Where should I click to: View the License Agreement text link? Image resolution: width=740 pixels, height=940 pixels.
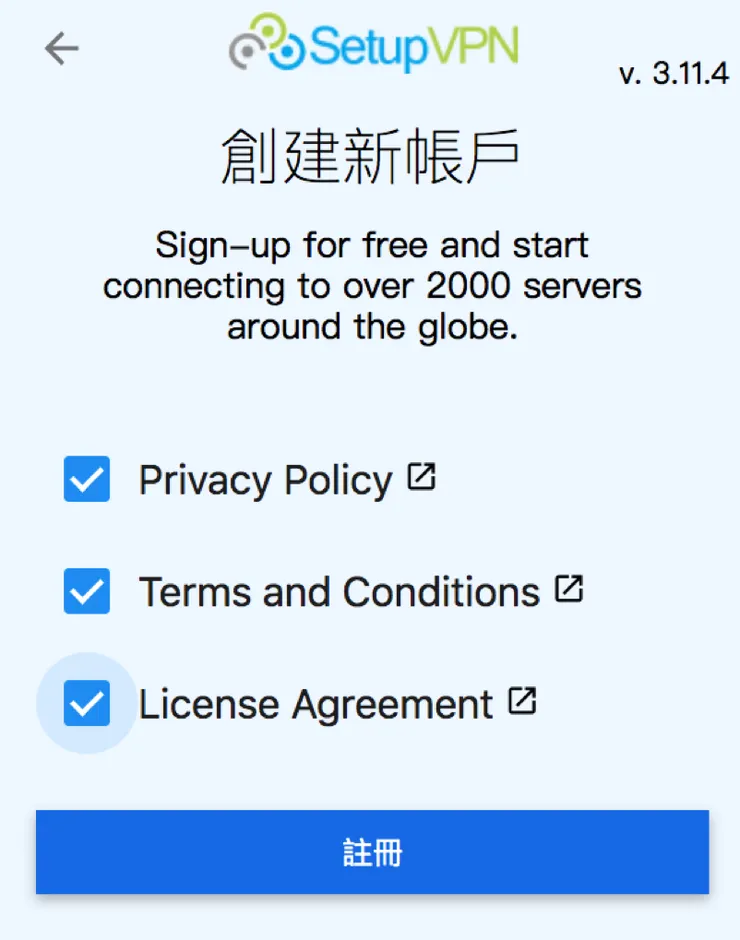(x=316, y=703)
